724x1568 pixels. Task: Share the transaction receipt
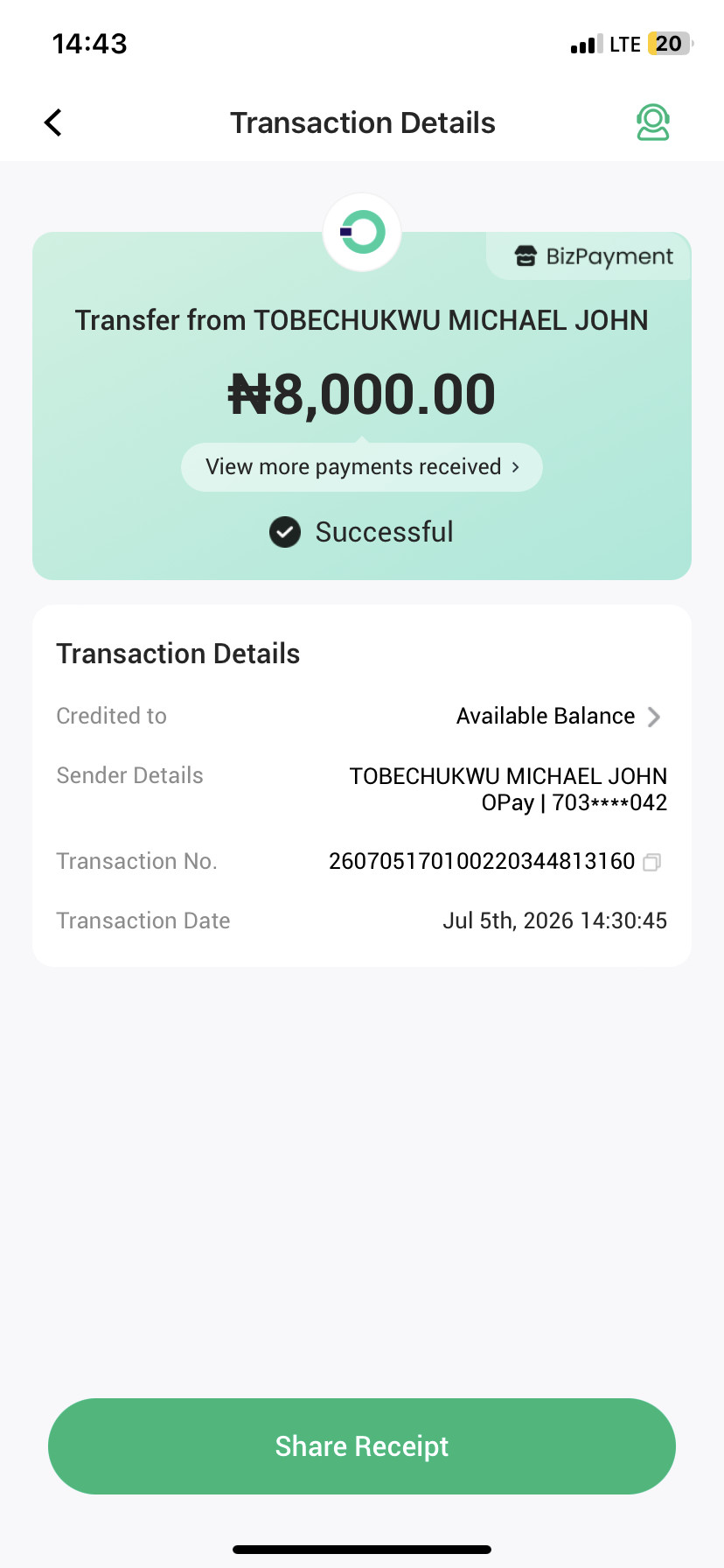(362, 1446)
